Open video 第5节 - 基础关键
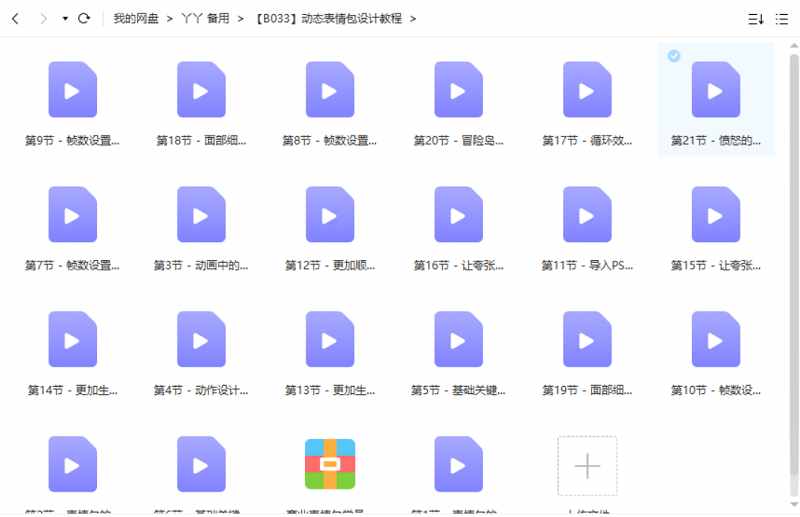The width and height of the screenshot is (800, 517). [459, 340]
